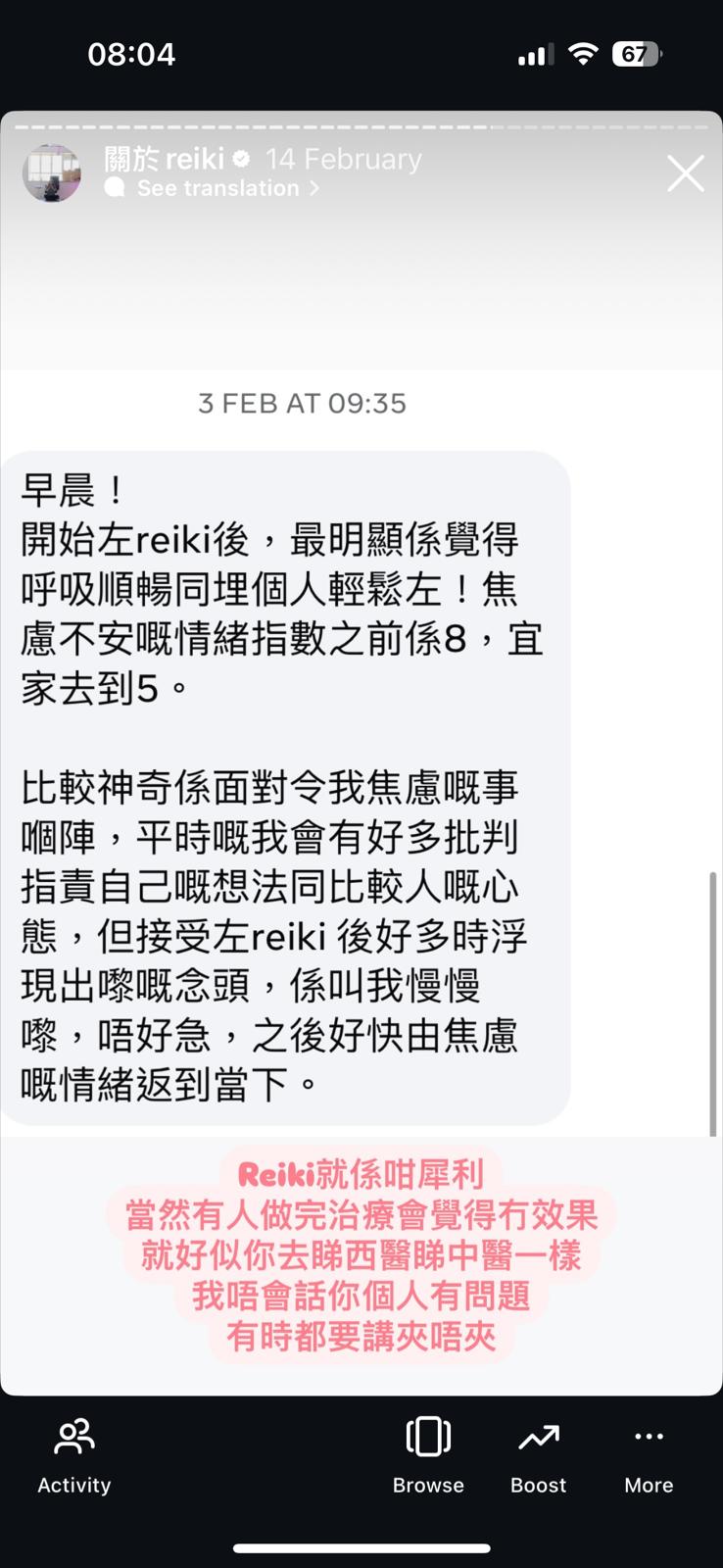Close the story viewer
This screenshot has height=1568, width=723.
(x=685, y=173)
